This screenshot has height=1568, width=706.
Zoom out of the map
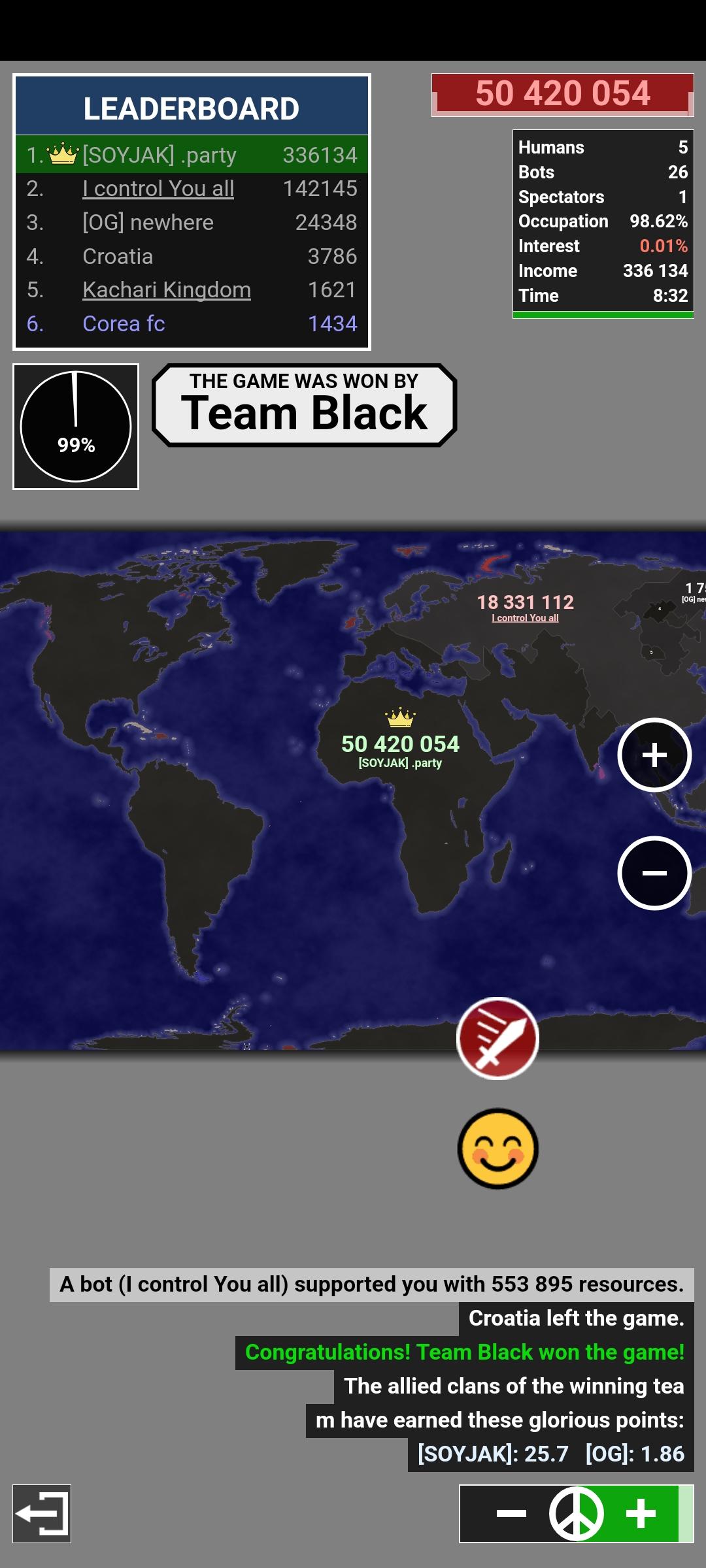coord(654,873)
